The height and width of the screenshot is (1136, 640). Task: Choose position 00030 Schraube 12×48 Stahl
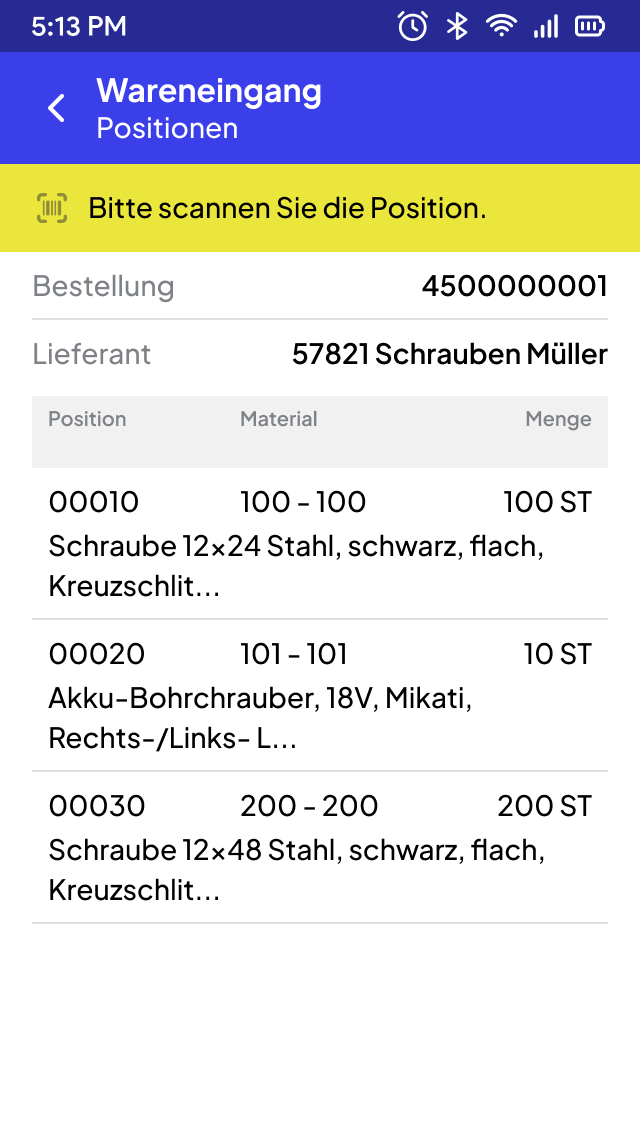320,848
